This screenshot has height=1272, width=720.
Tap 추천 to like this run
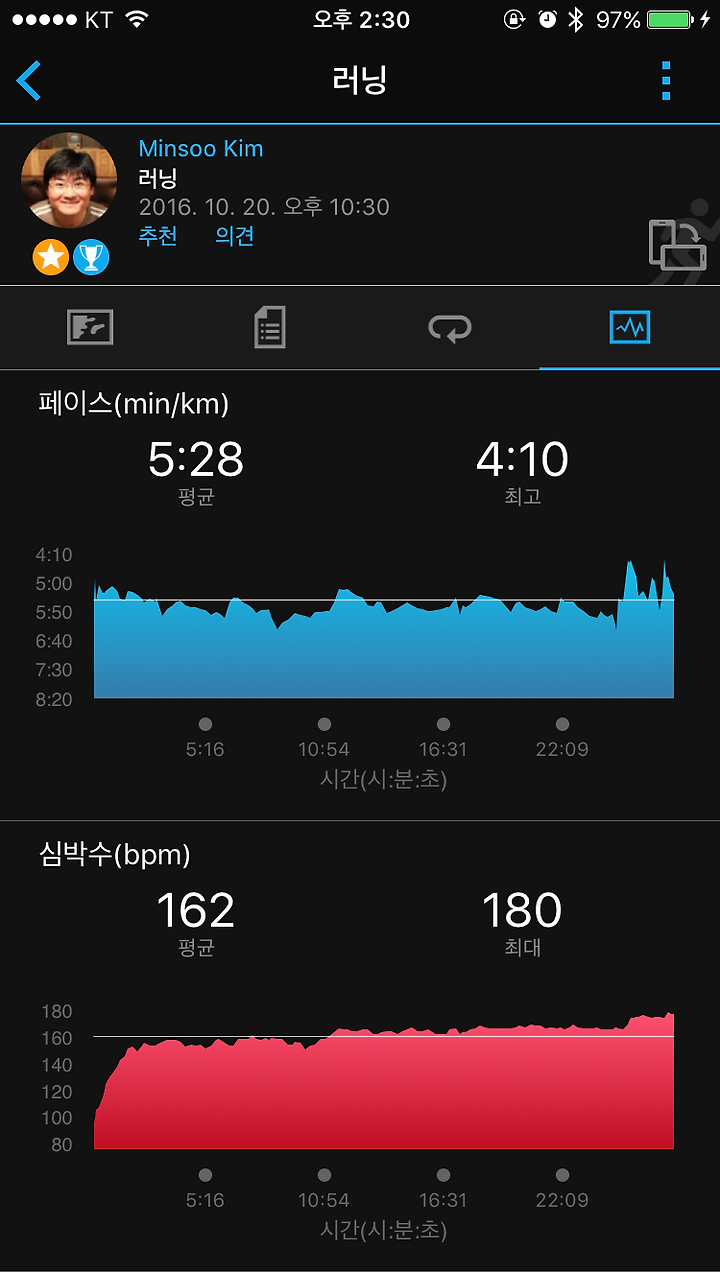(x=158, y=236)
